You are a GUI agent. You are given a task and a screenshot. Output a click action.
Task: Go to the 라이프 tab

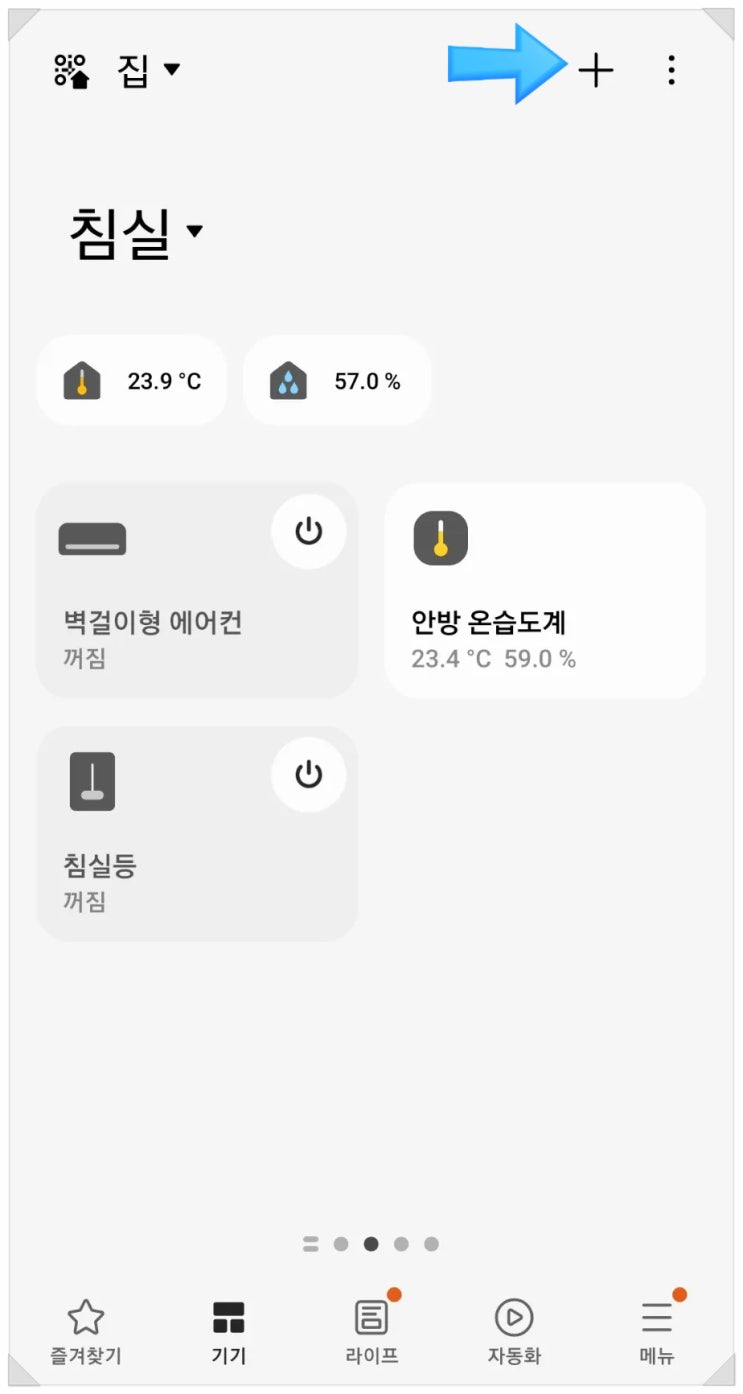tap(372, 1332)
